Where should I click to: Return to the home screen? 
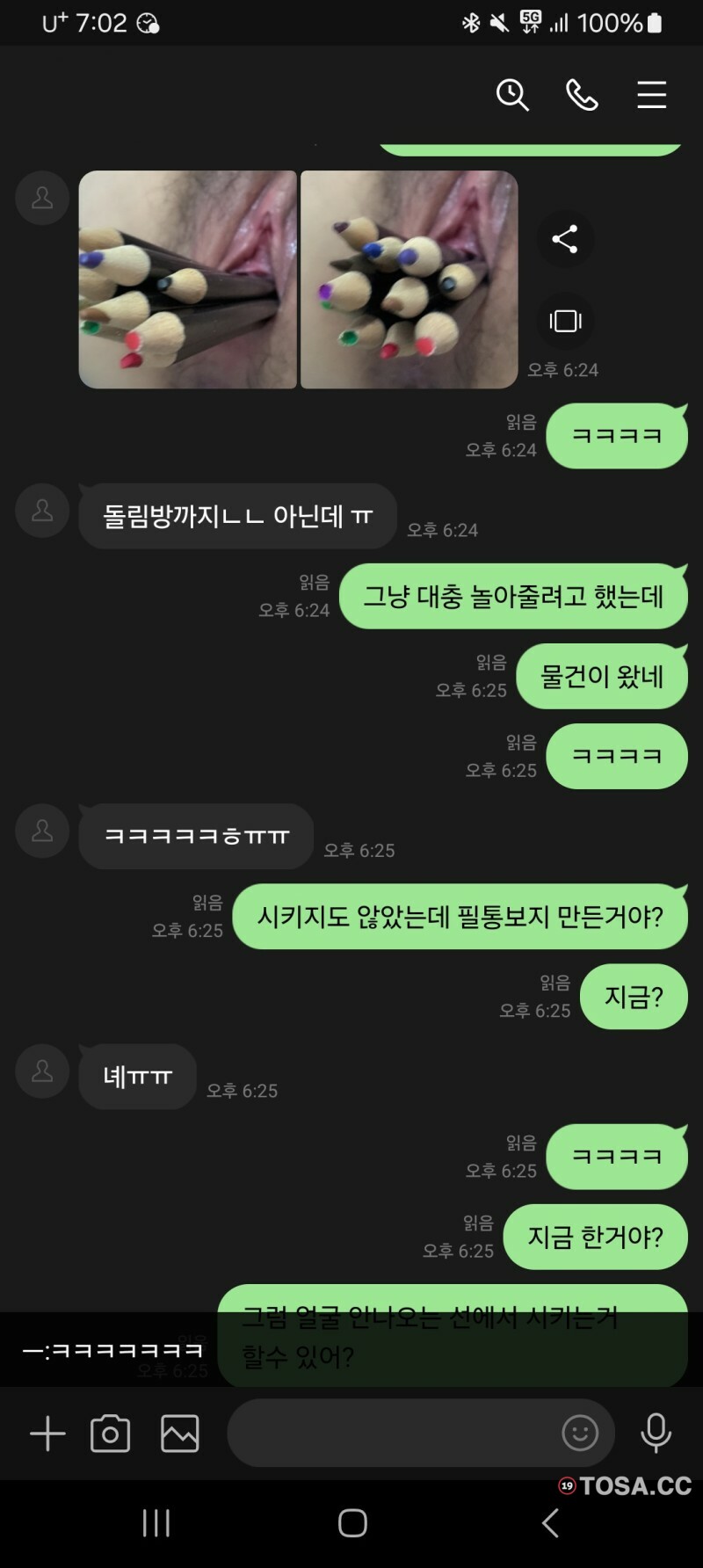352,1523
